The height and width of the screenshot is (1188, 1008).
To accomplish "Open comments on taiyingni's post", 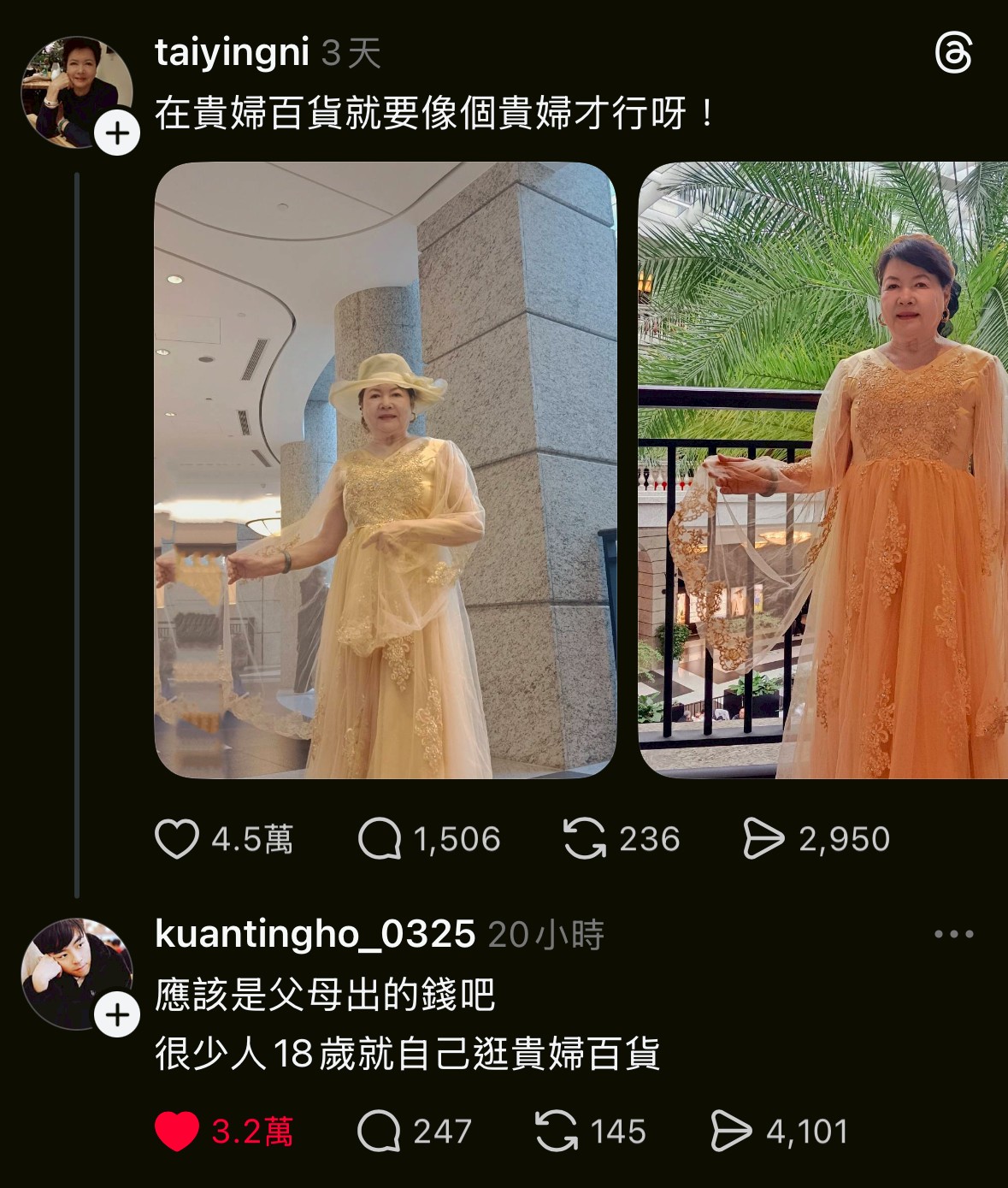I will point(380,839).
